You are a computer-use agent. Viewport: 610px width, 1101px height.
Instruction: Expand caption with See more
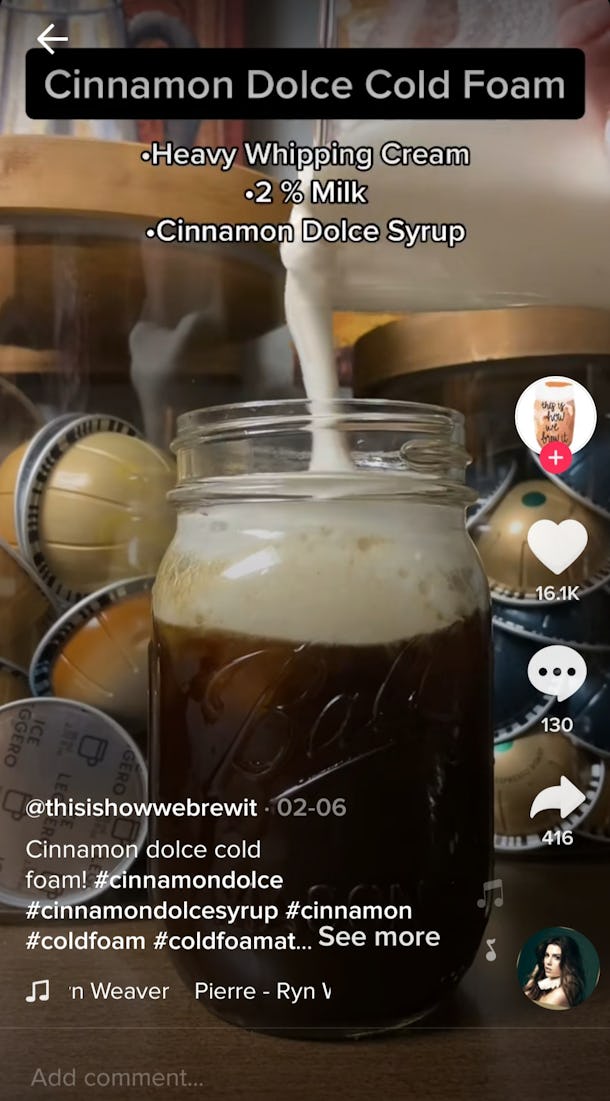[379, 937]
